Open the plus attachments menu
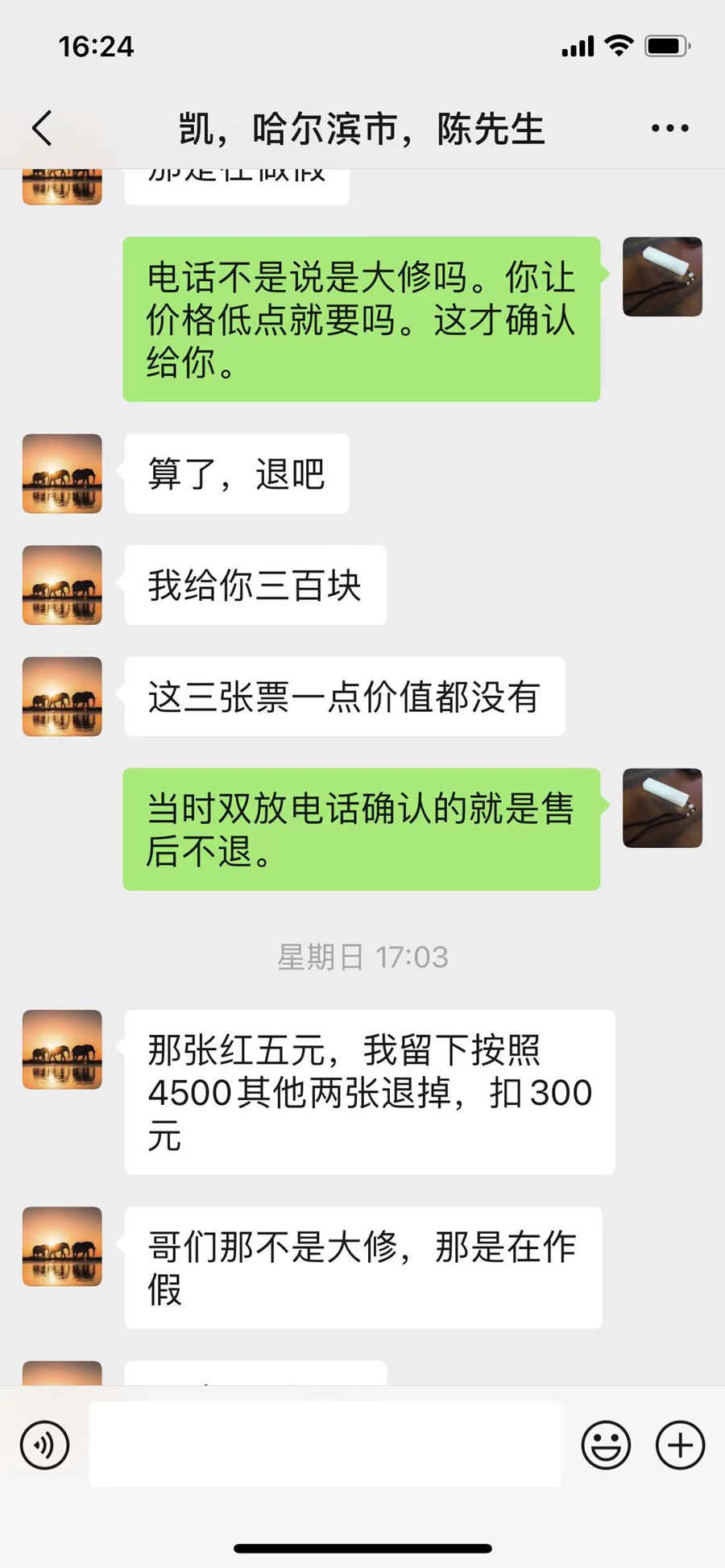 click(x=681, y=1445)
